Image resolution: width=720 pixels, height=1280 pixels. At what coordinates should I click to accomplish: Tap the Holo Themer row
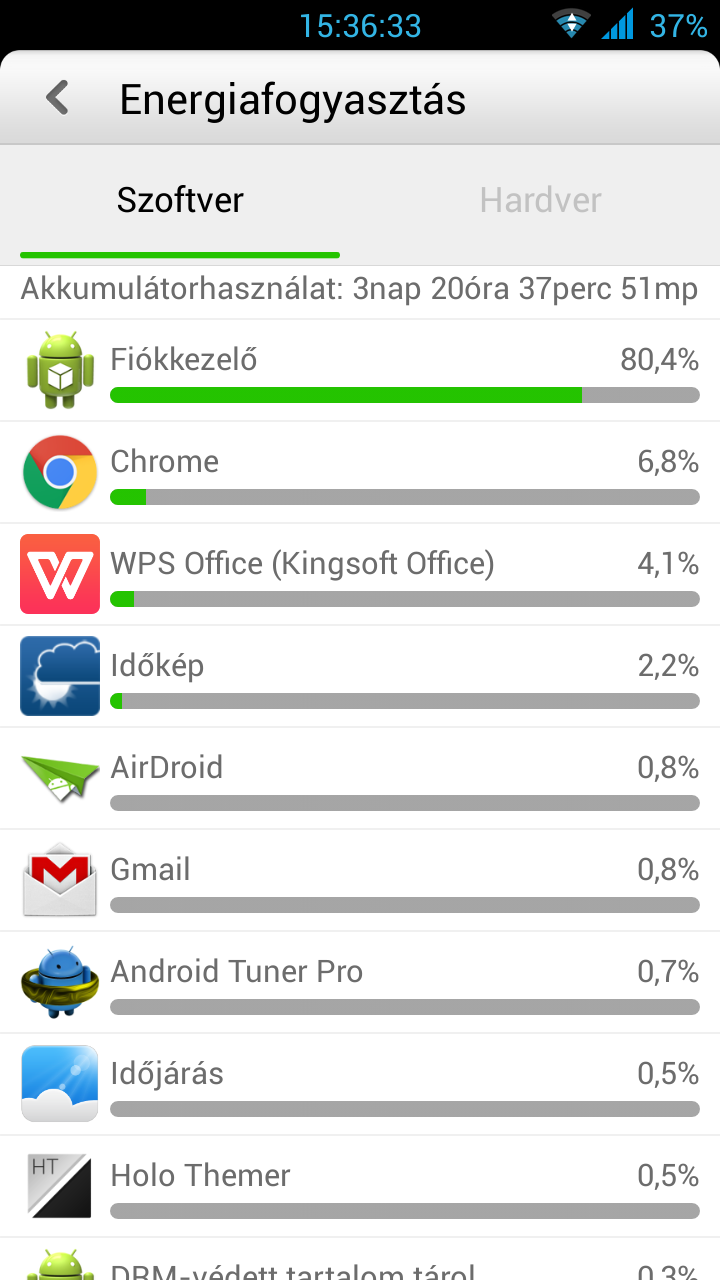coord(360,1187)
